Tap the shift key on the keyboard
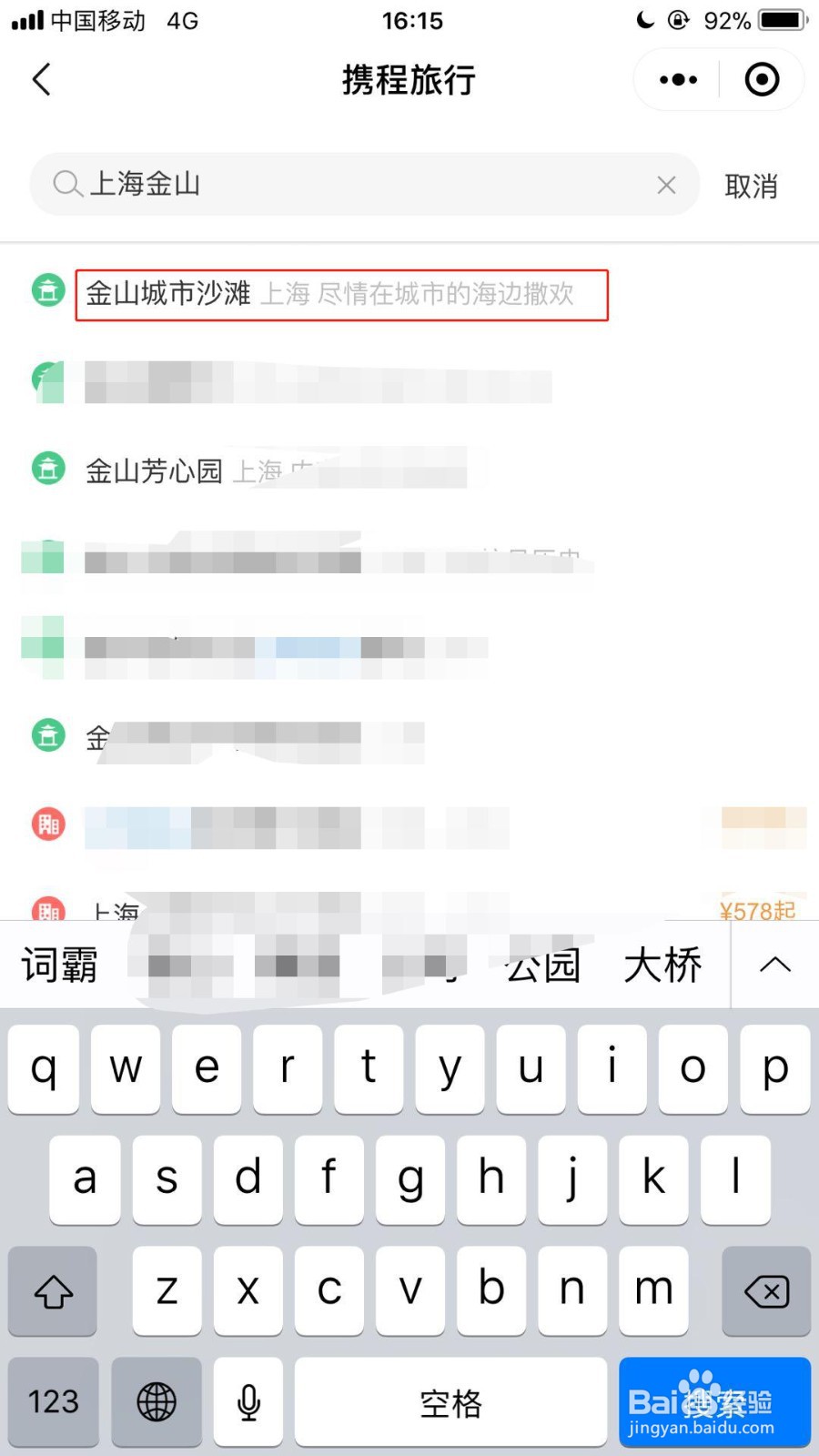The height and width of the screenshot is (1456, 819). [52, 1290]
